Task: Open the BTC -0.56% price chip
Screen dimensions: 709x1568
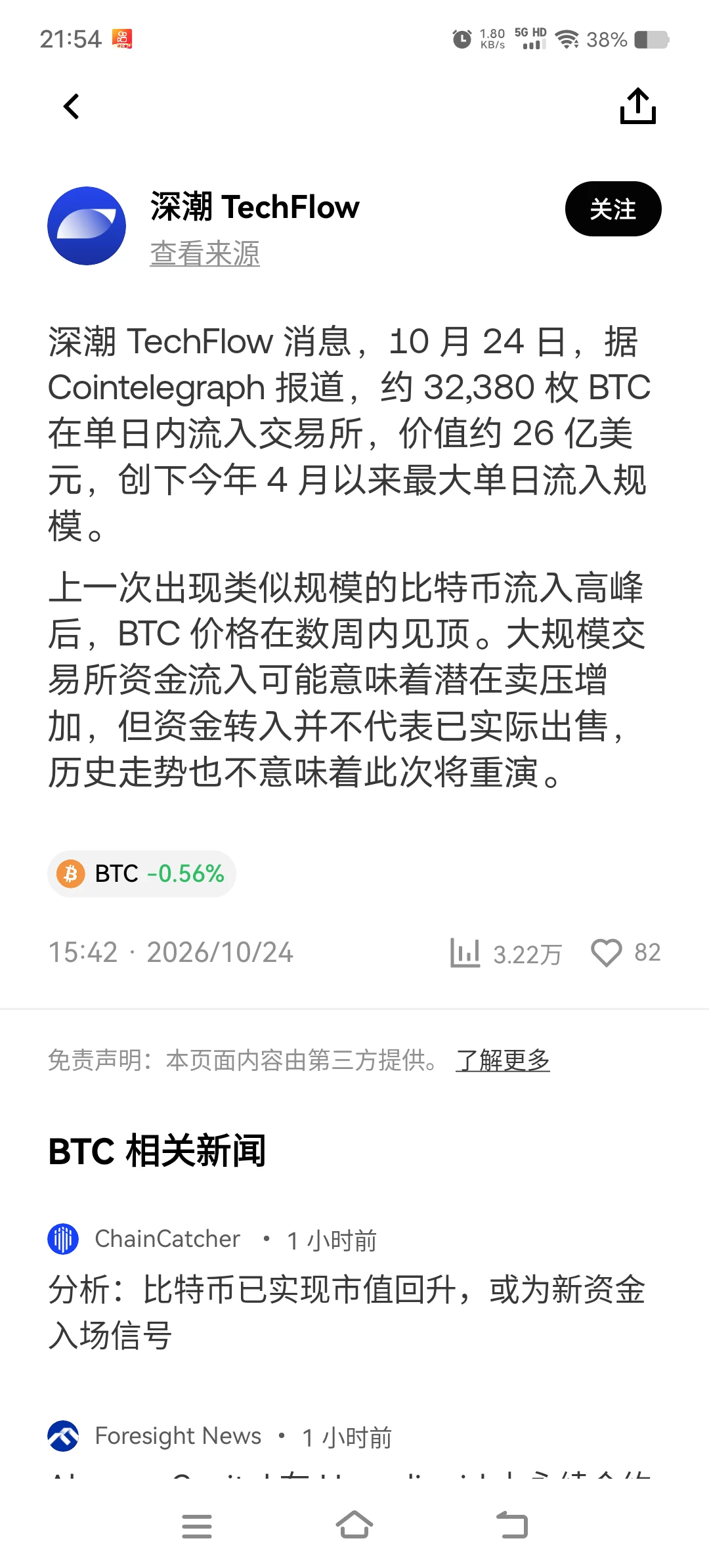Action: (x=142, y=874)
